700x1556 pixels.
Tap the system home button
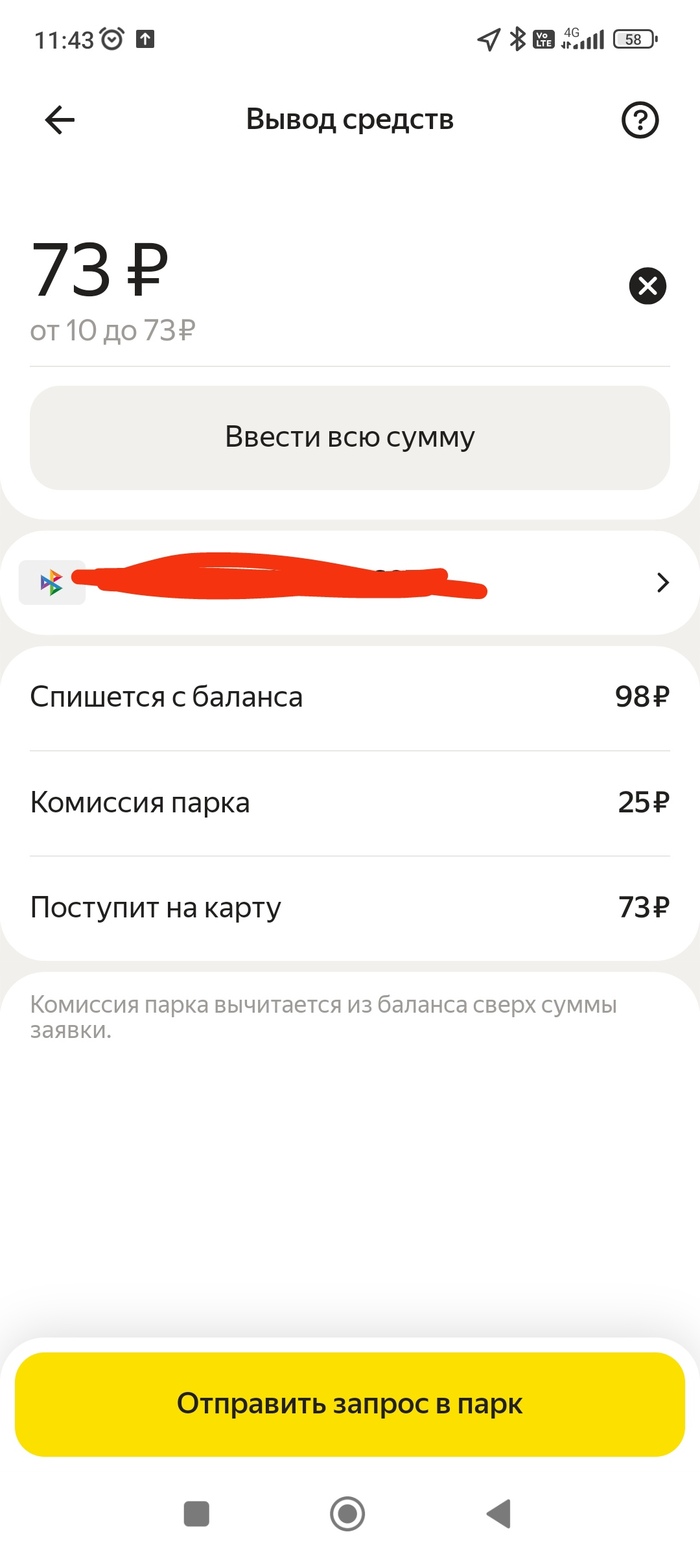click(347, 1514)
